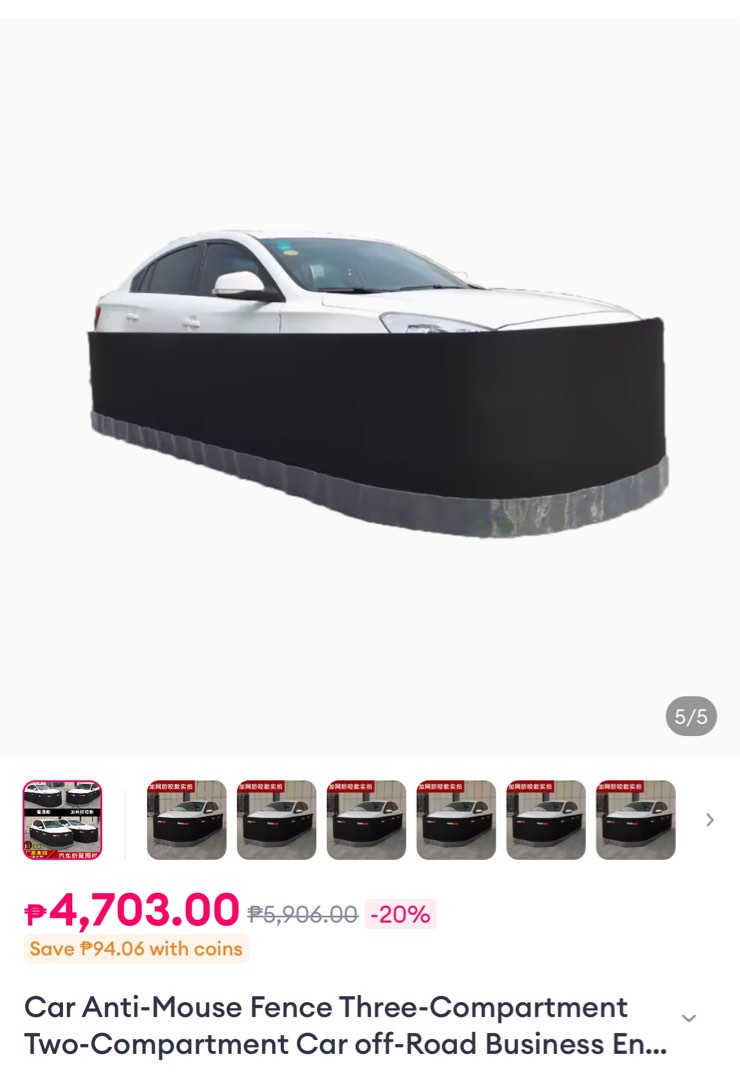Viewport: 740px width, 1080px height.
Task: Select the sixth product thumbnail
Action: pyautogui.click(x=546, y=820)
